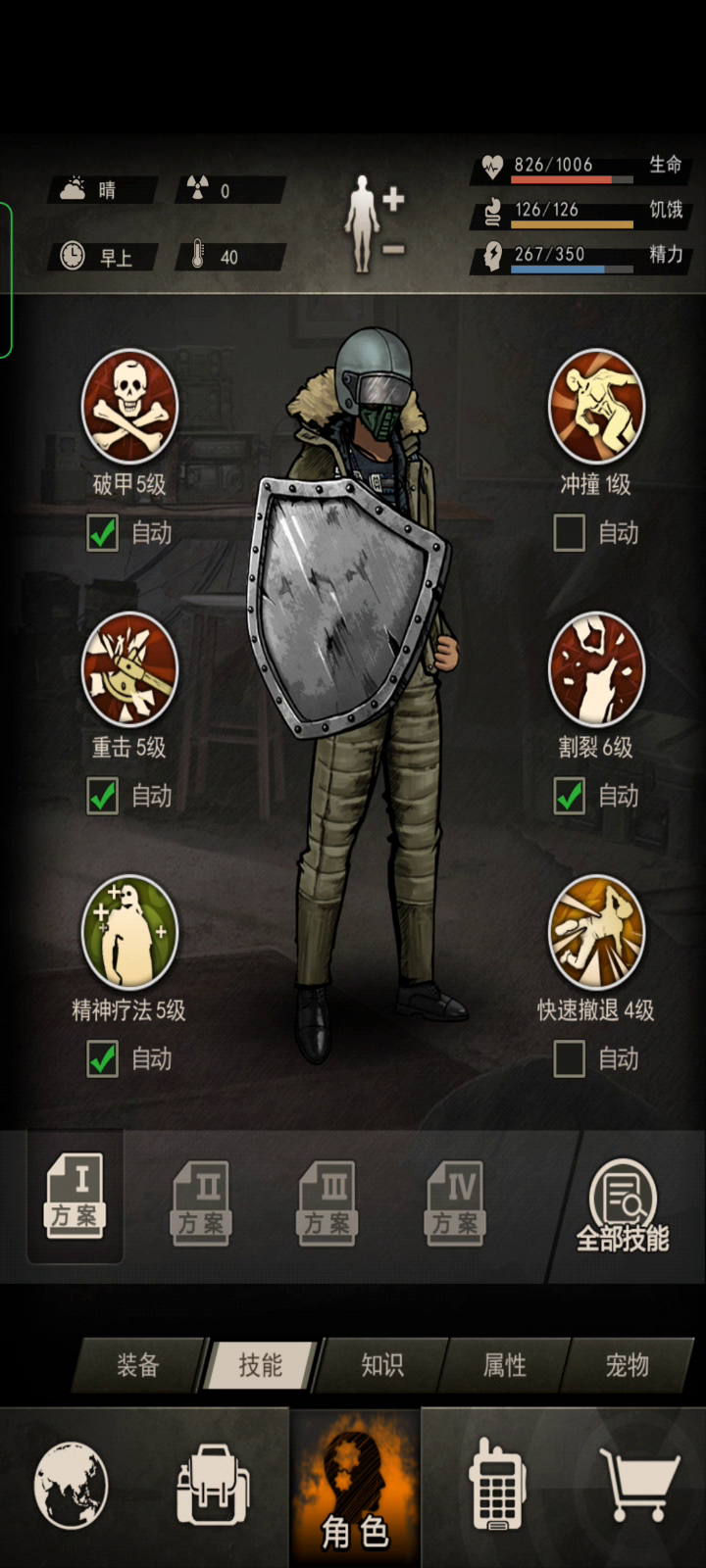706x1568 pixels.
Task: Disable auto for 割裂 6级
Action: 570,796
